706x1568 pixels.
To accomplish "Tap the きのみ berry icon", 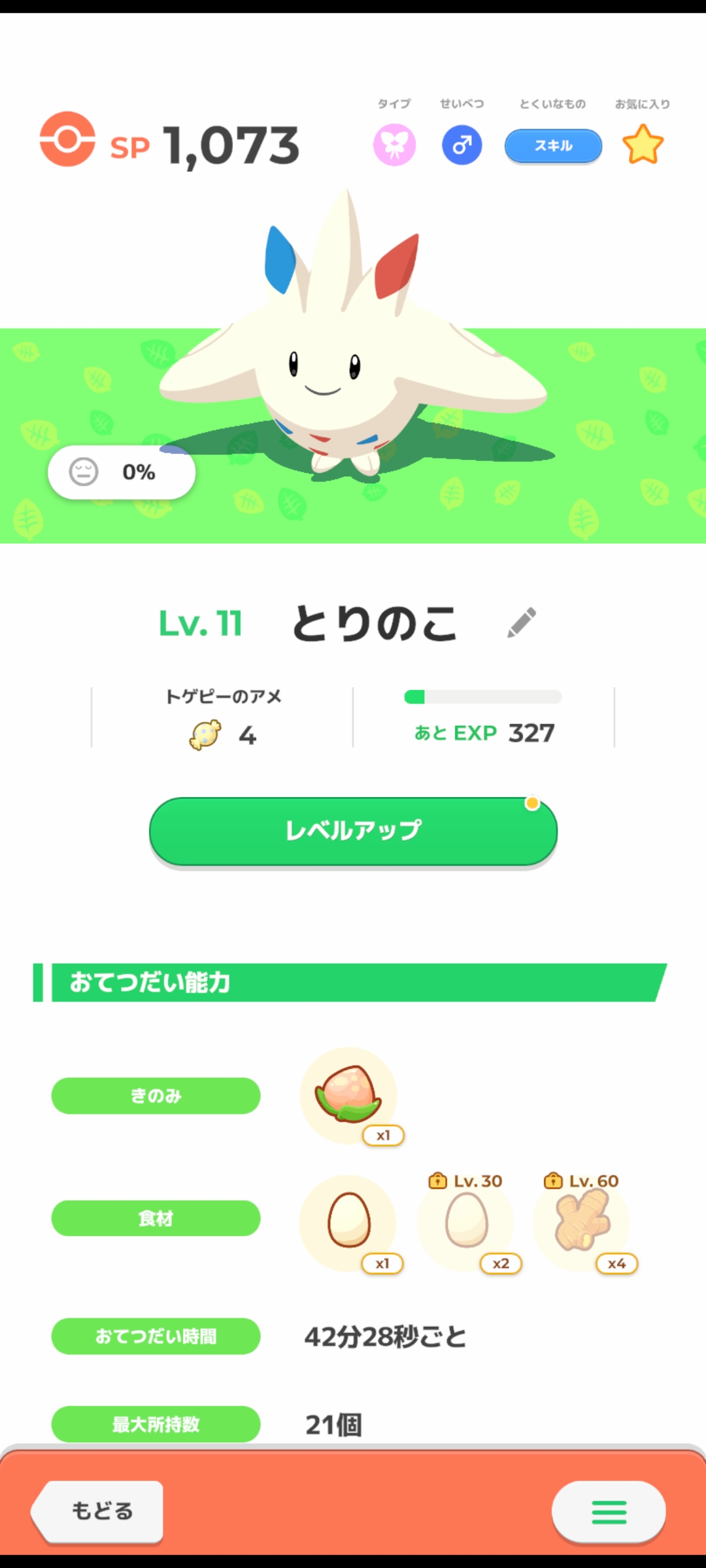I will pos(348,1096).
